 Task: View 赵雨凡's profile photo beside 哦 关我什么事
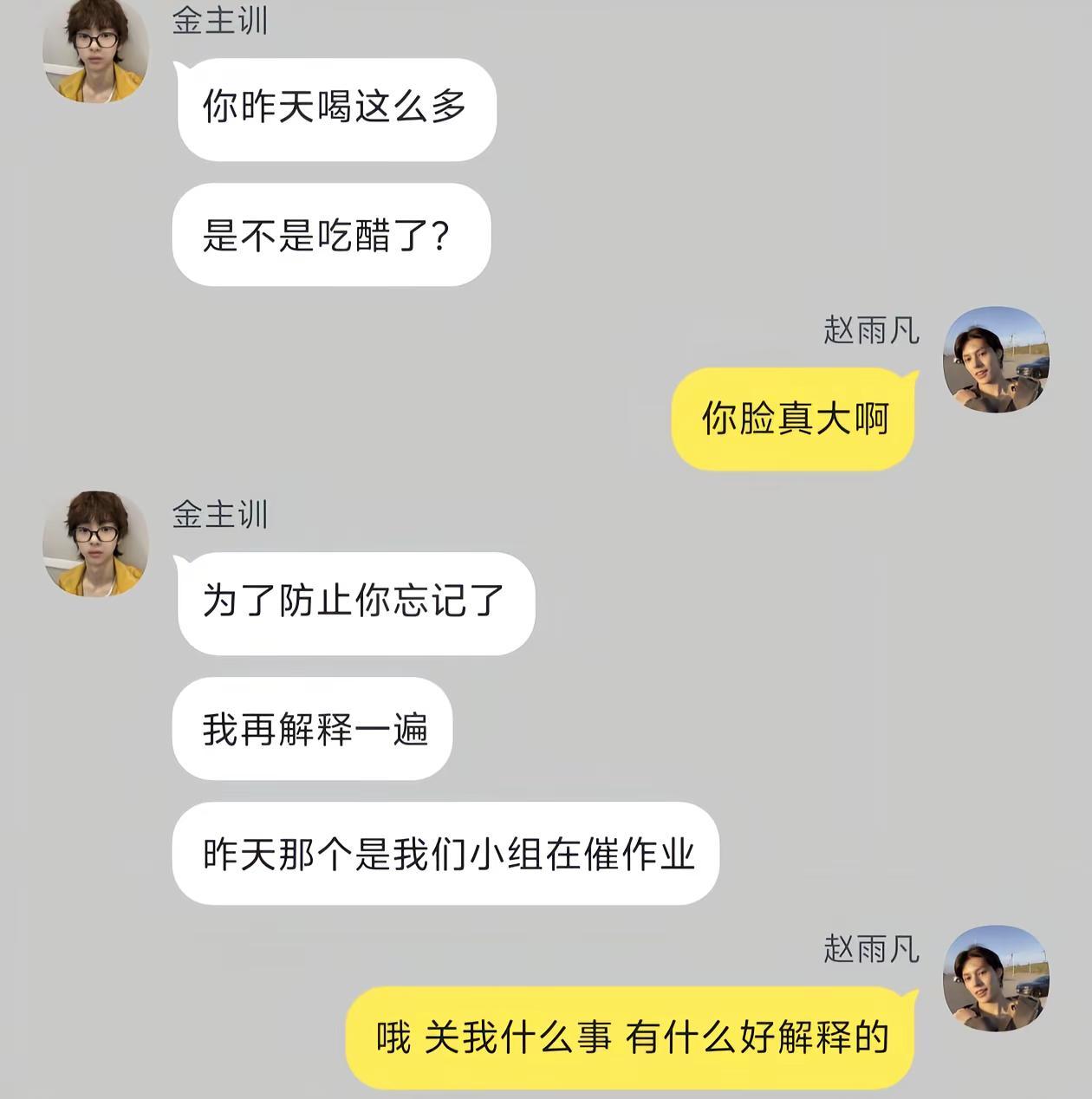click(996, 978)
